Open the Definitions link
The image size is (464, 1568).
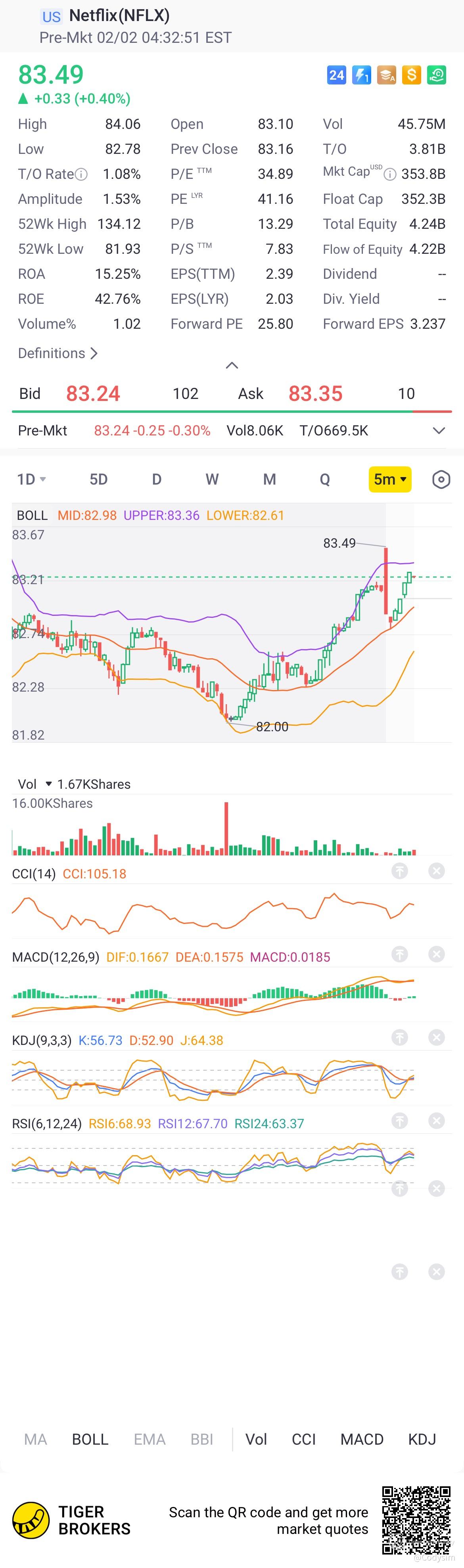58,354
